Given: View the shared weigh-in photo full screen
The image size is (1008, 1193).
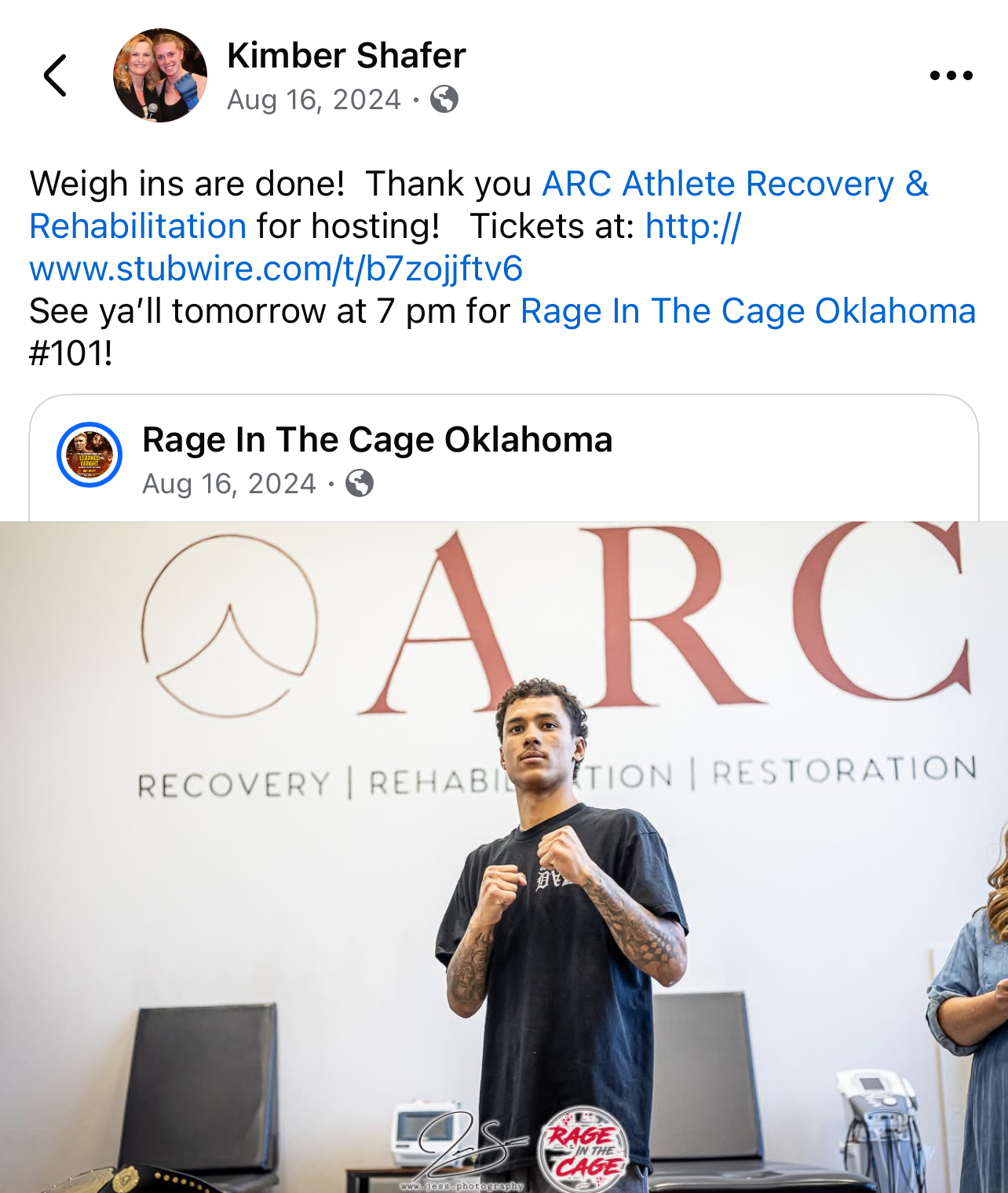Looking at the screenshot, I should tap(502, 856).
